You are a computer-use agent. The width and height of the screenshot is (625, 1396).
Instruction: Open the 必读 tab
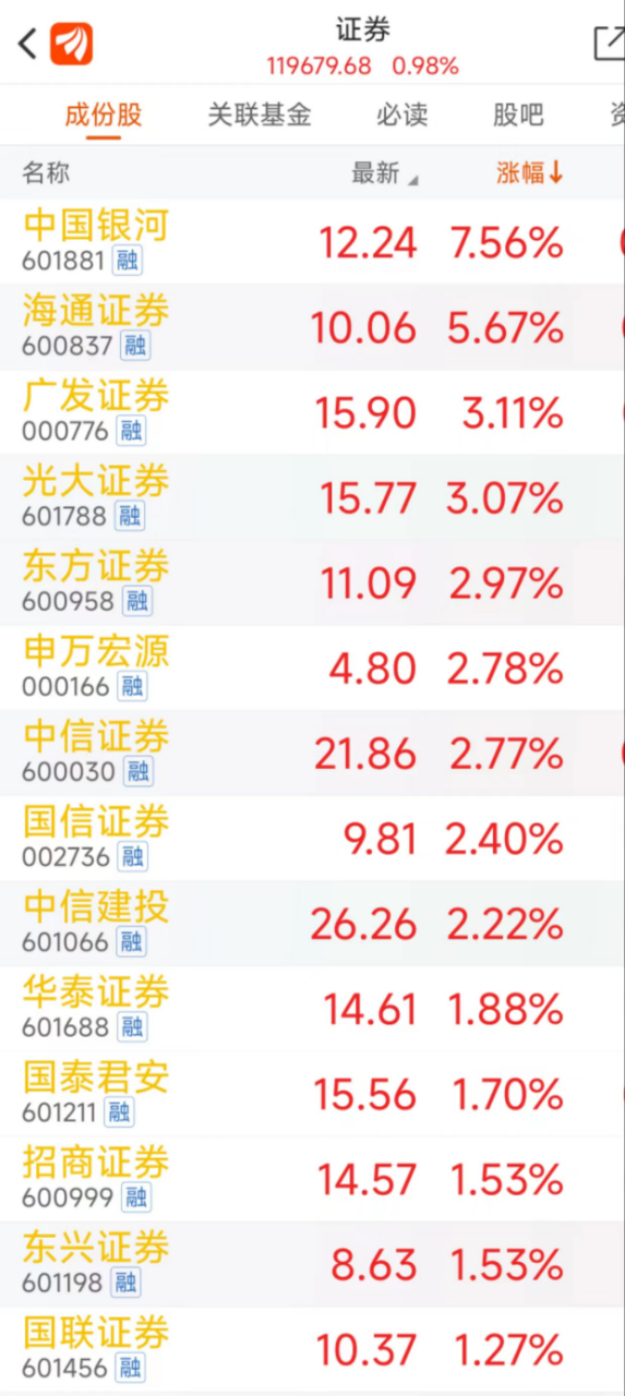click(x=402, y=115)
